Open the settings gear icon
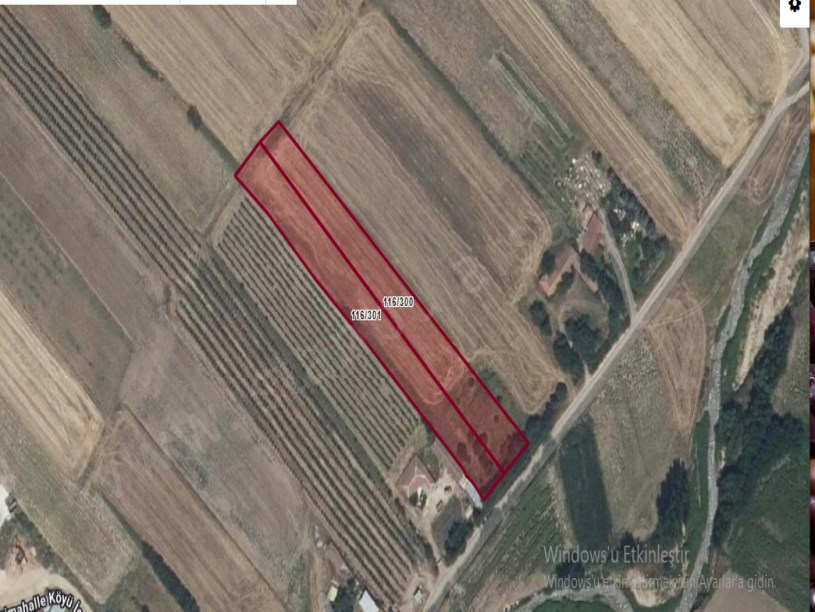This screenshot has width=815, height=612. [x=795, y=6]
